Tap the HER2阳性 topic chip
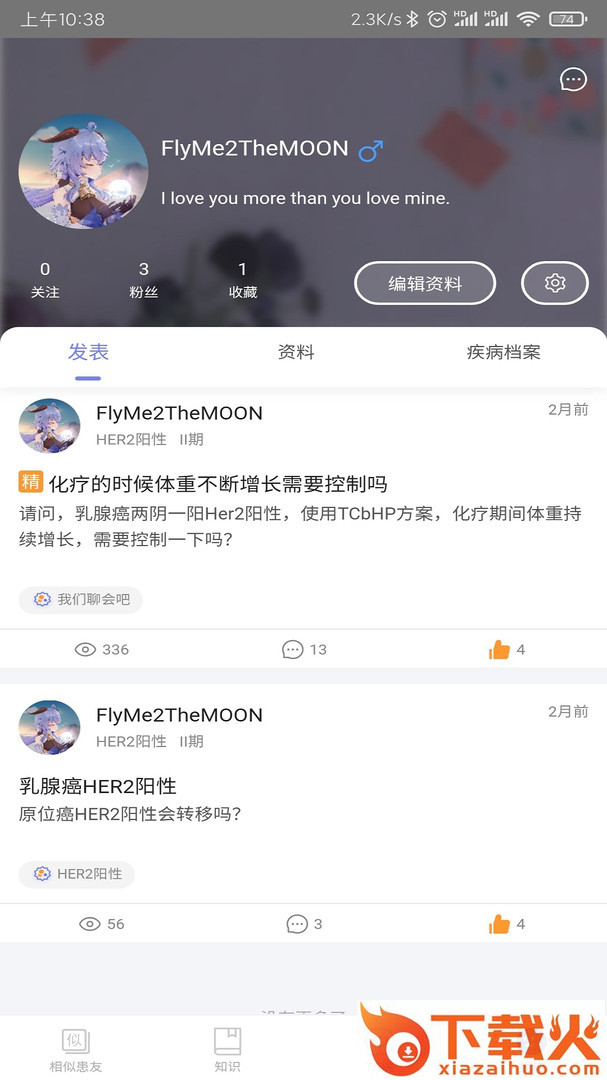607x1080 pixels. 77,874
